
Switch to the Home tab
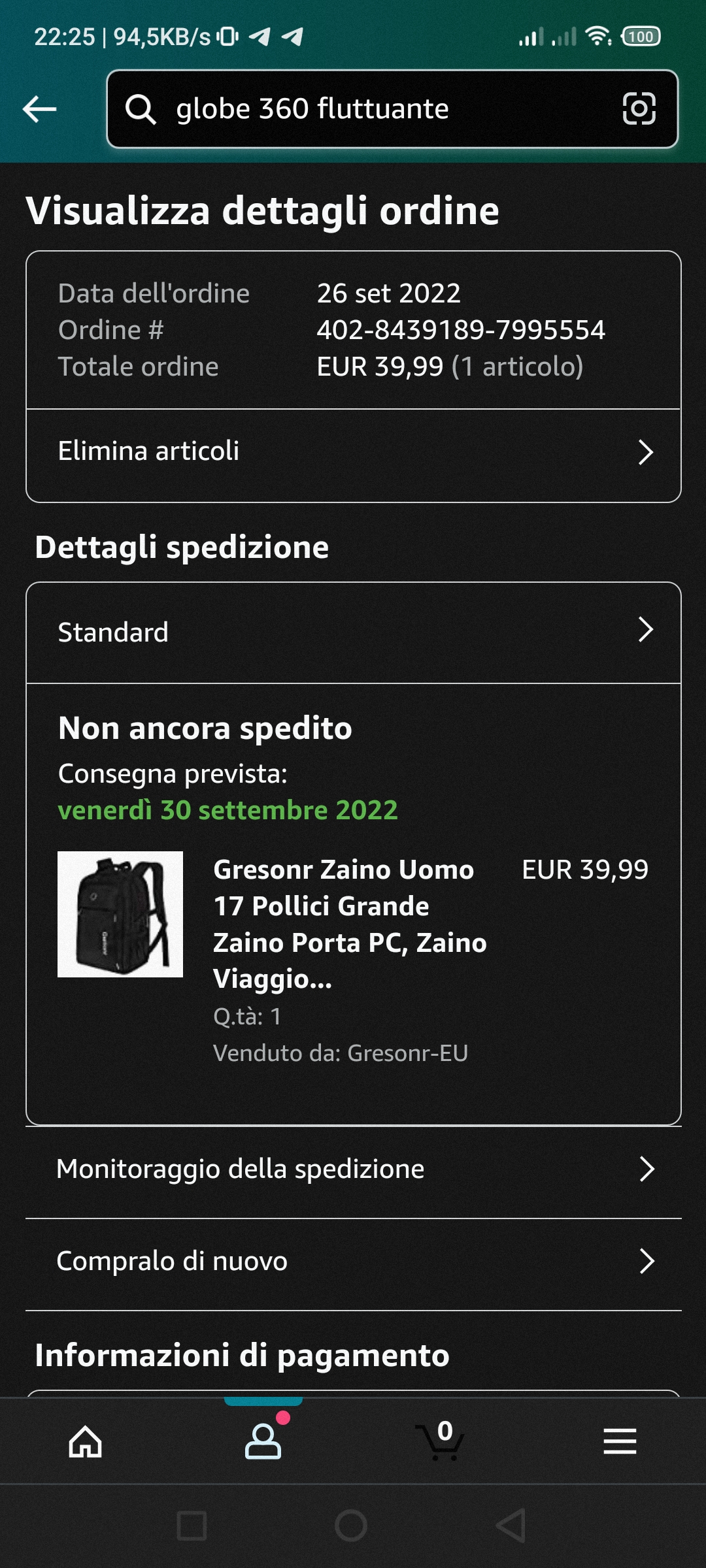(x=86, y=1441)
